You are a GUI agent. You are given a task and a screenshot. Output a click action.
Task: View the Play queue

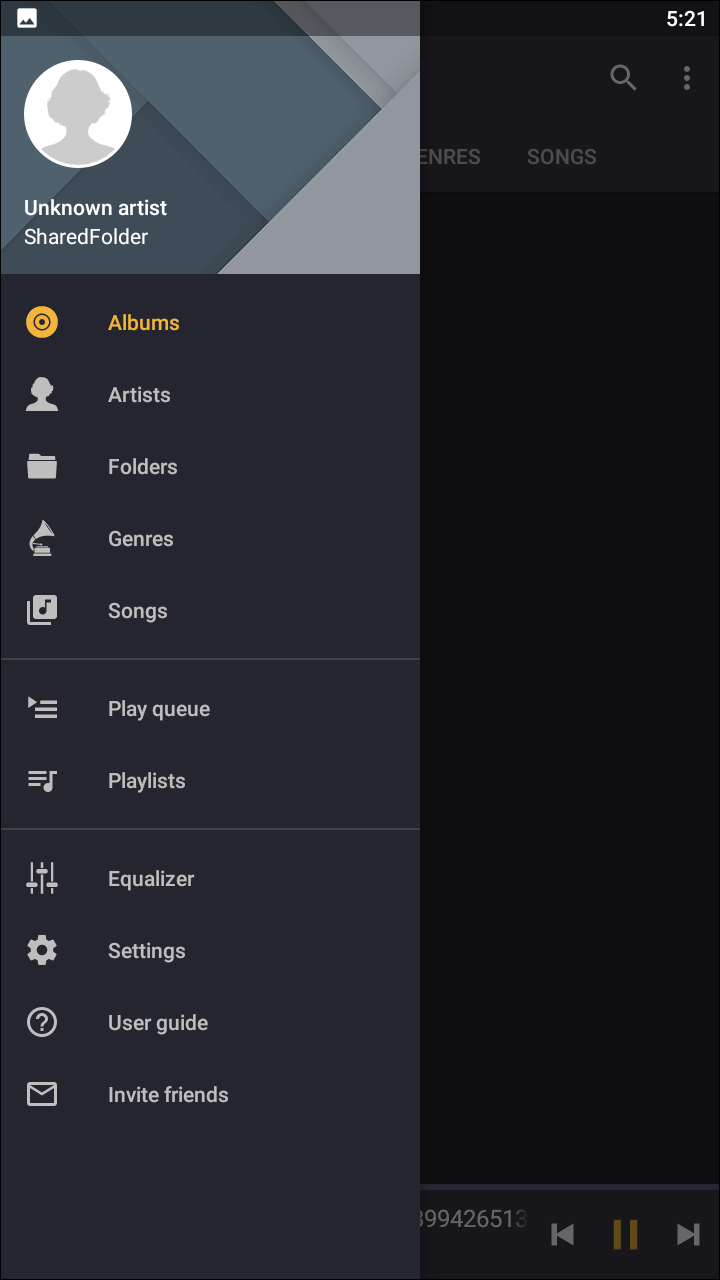[210, 709]
